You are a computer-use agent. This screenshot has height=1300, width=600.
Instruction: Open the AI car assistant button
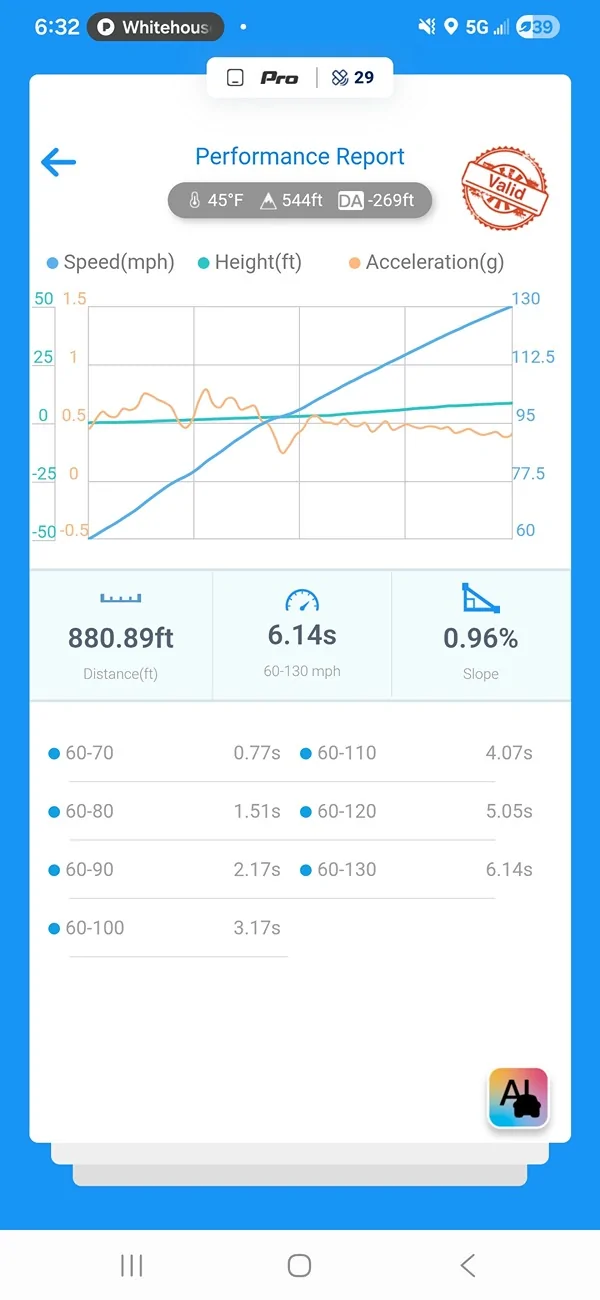(x=518, y=1098)
